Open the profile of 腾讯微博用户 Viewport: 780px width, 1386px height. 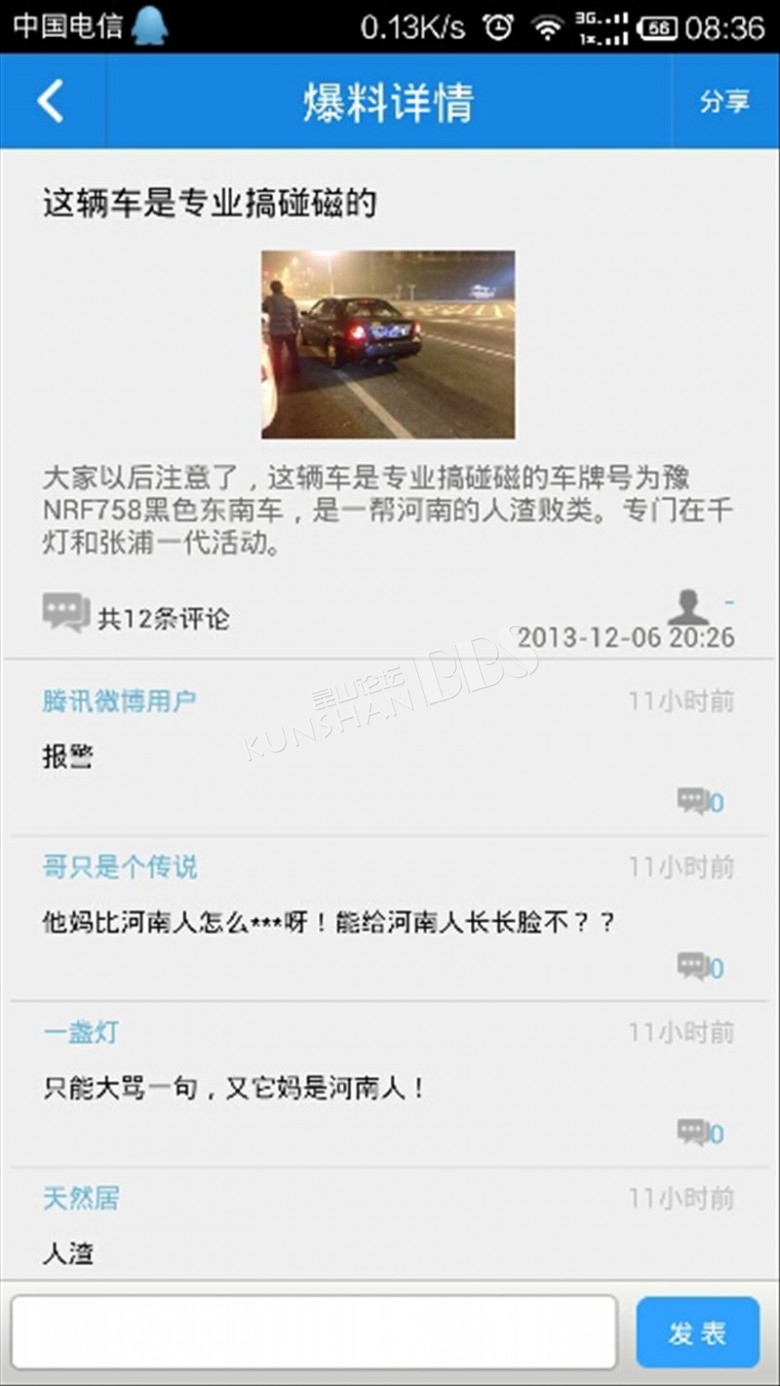pyautogui.click(x=119, y=701)
